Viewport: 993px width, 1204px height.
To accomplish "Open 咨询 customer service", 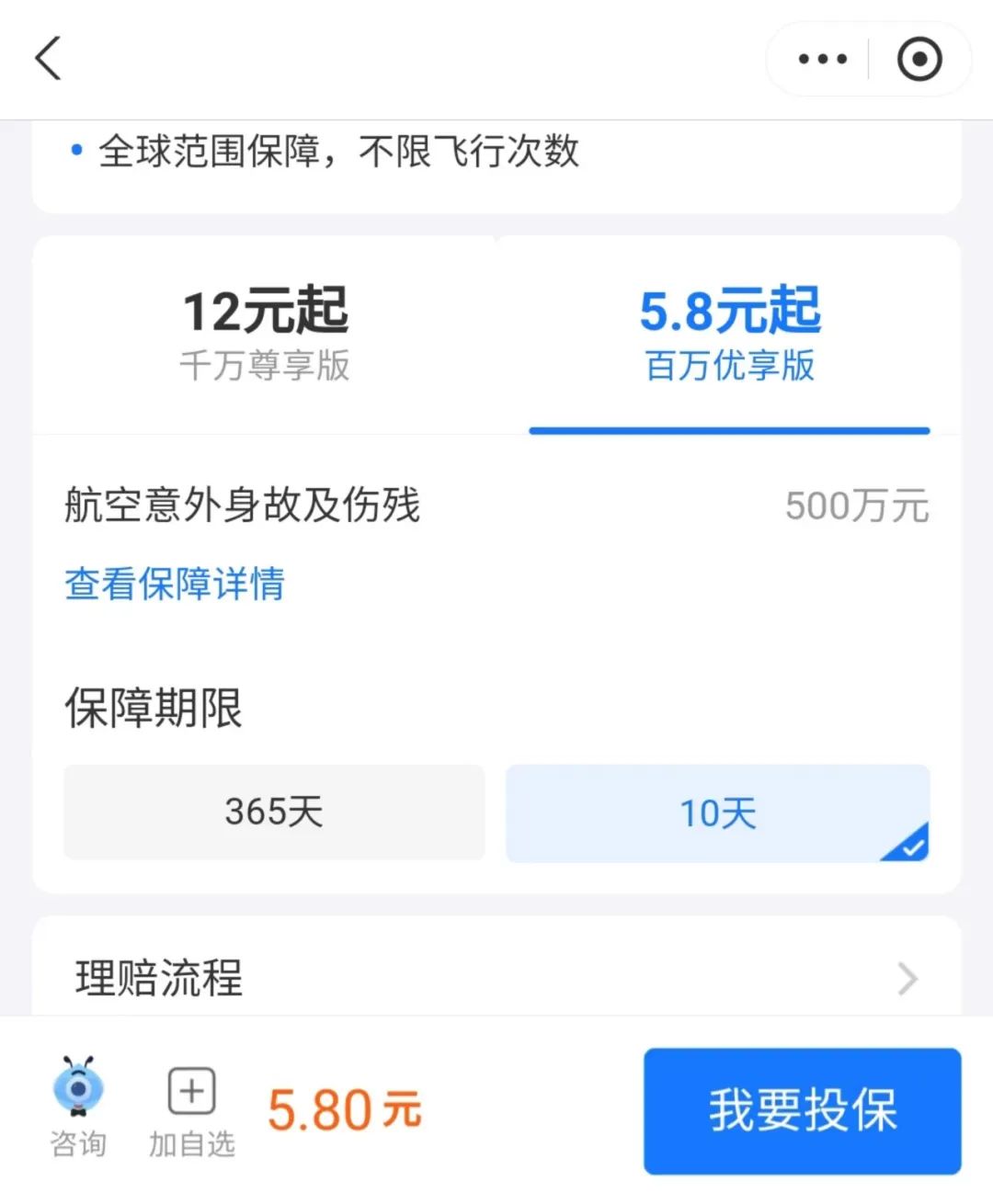I will click(78, 1107).
